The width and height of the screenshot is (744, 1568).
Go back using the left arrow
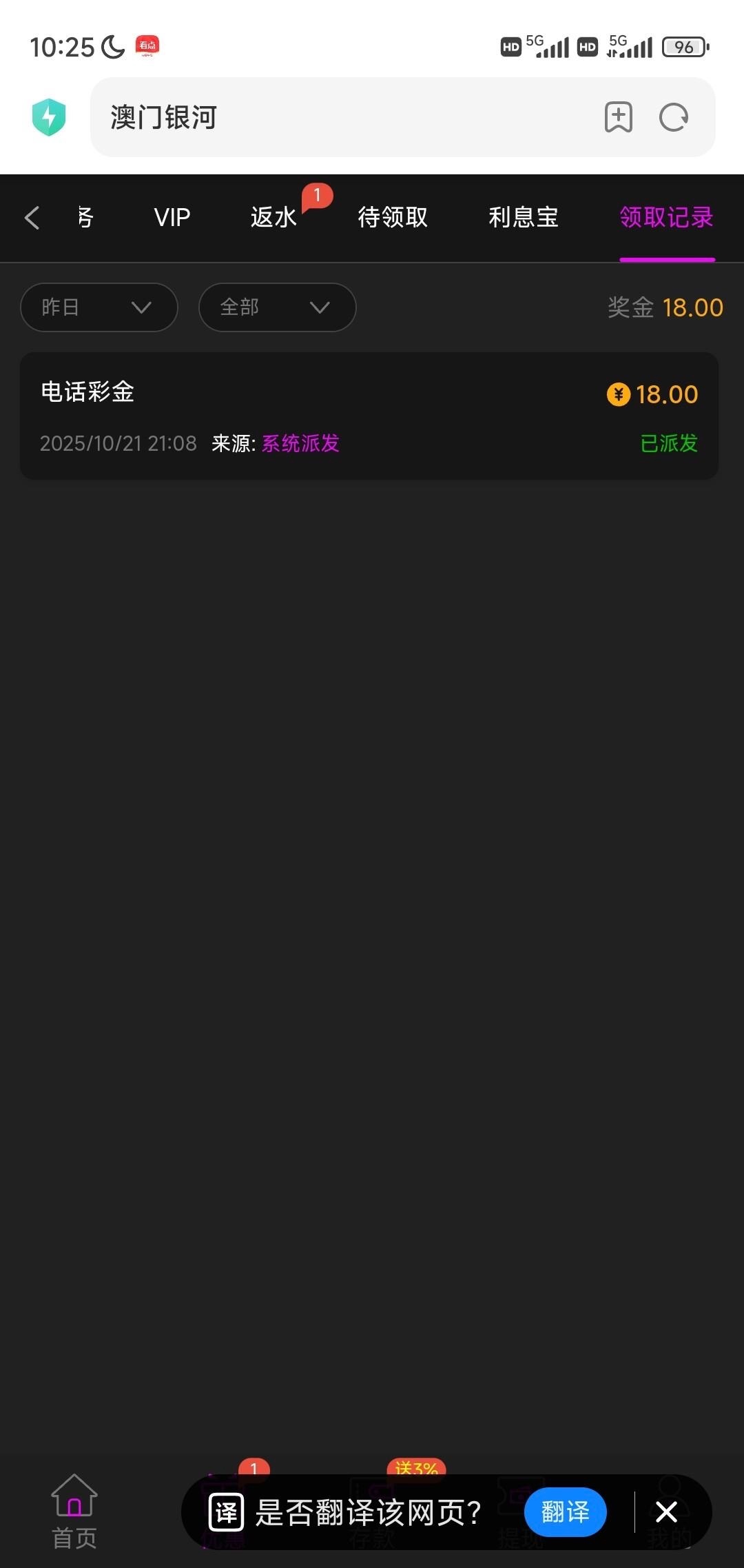point(32,218)
